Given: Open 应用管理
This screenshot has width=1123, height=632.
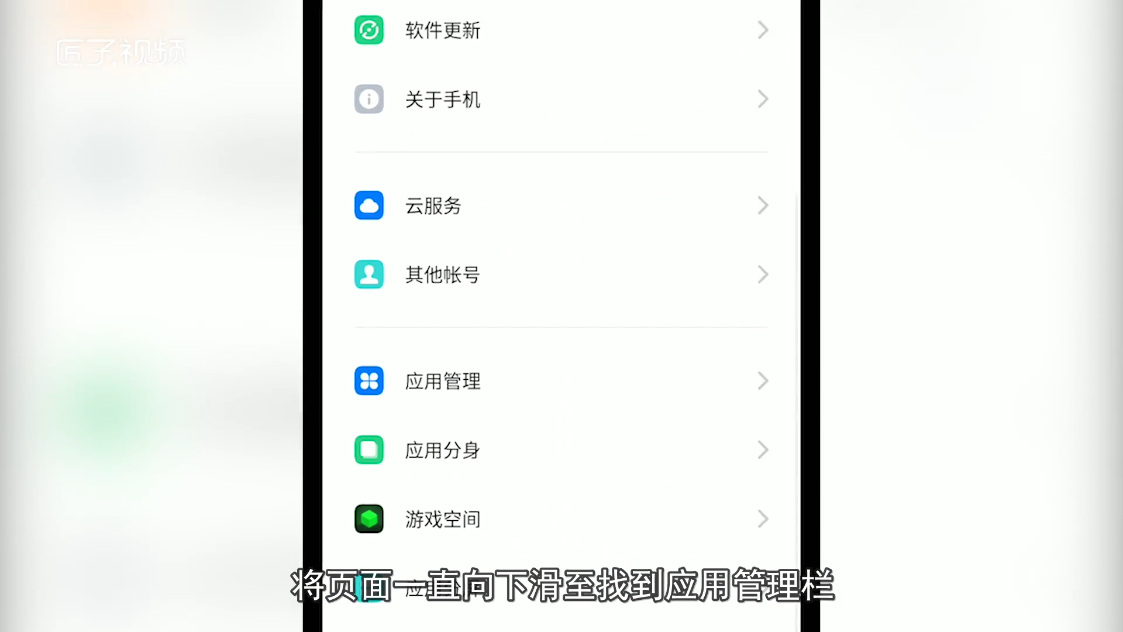Looking at the screenshot, I should coord(443,381).
